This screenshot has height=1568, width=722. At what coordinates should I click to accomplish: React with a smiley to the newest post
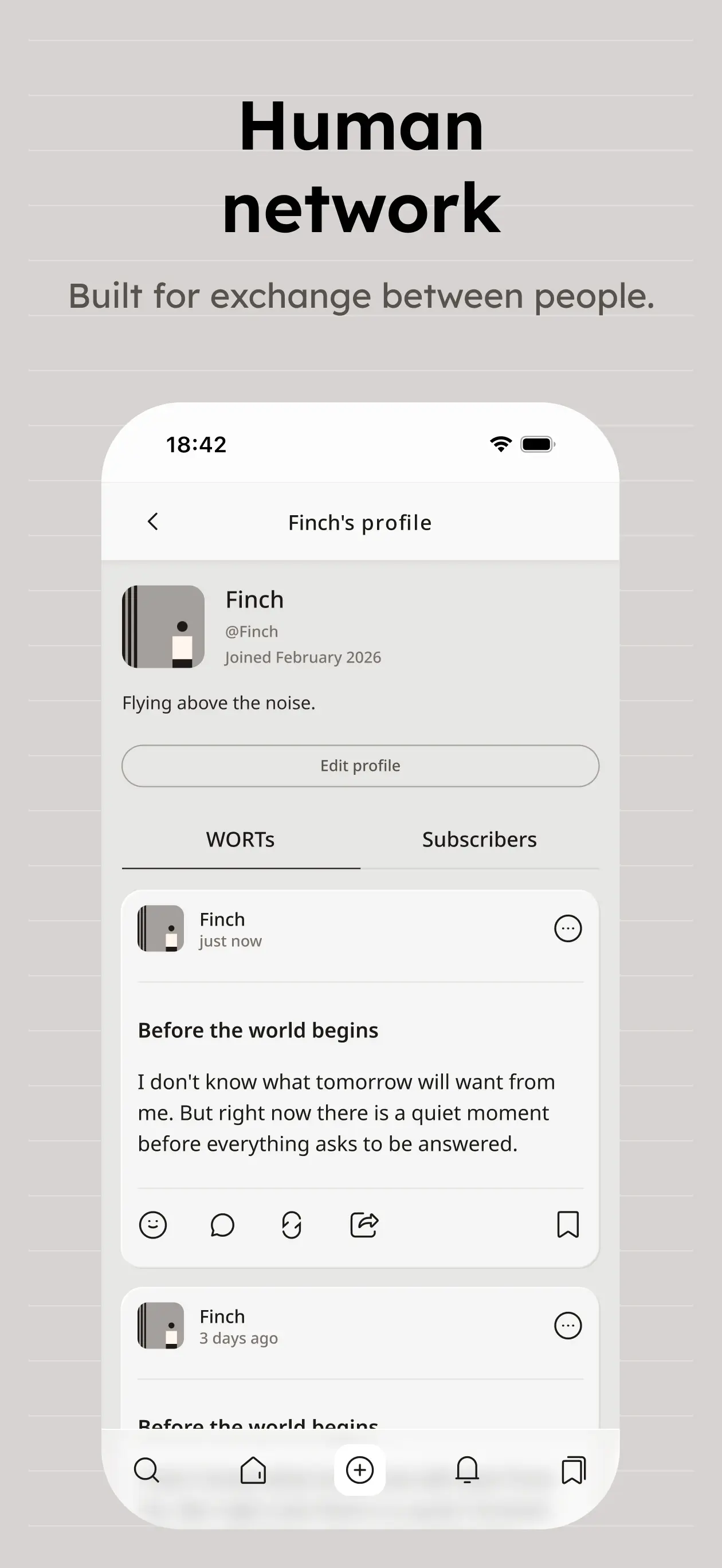tap(154, 1225)
